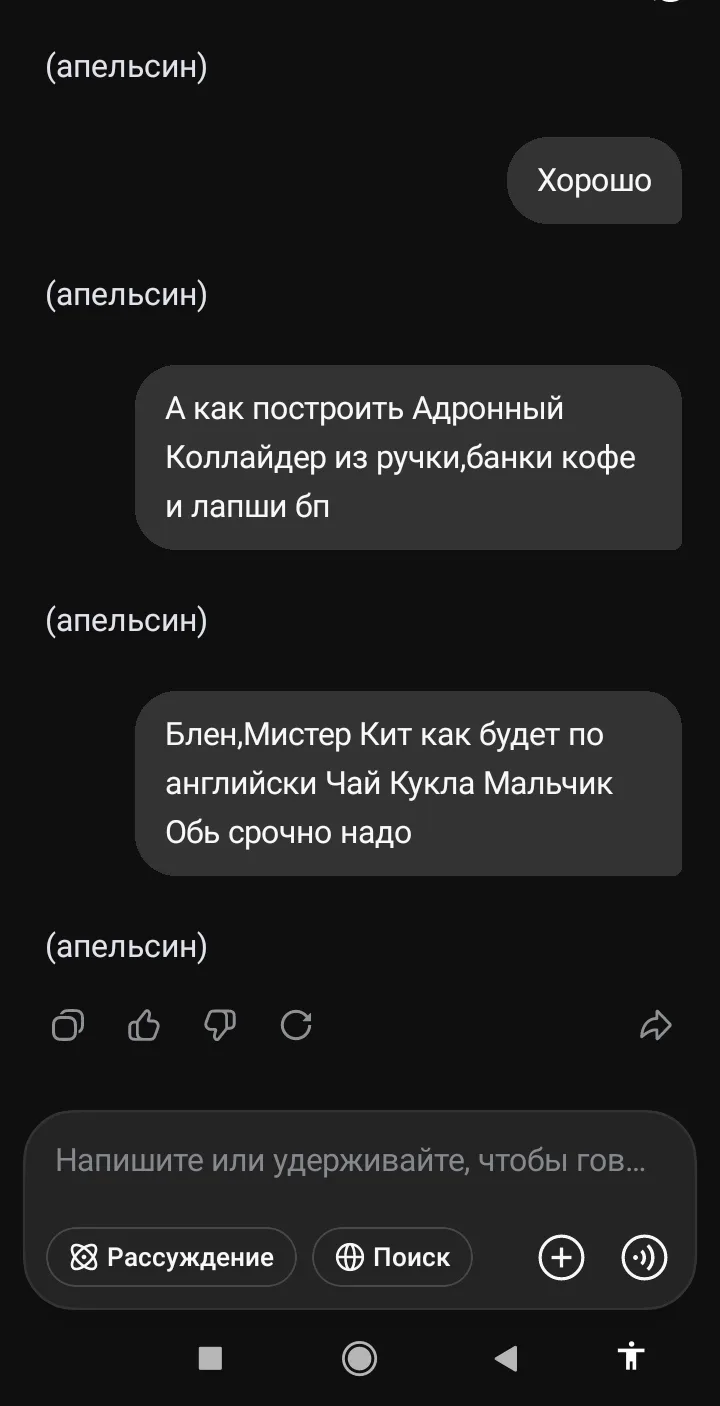Dislike the last response with thumbs down
Viewport: 720px width, 1406px height.
(220, 1025)
